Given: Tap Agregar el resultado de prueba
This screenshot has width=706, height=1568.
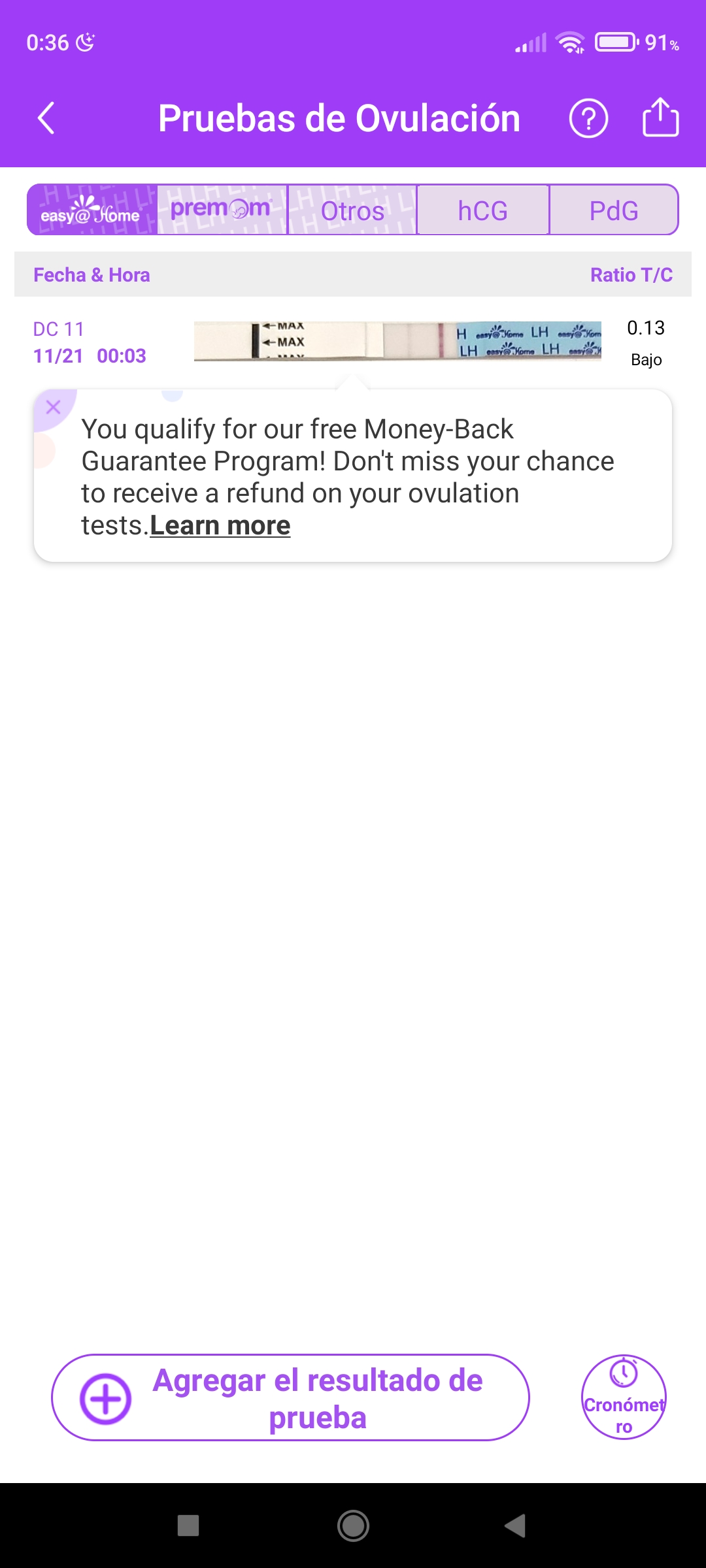Looking at the screenshot, I should tap(290, 1397).
